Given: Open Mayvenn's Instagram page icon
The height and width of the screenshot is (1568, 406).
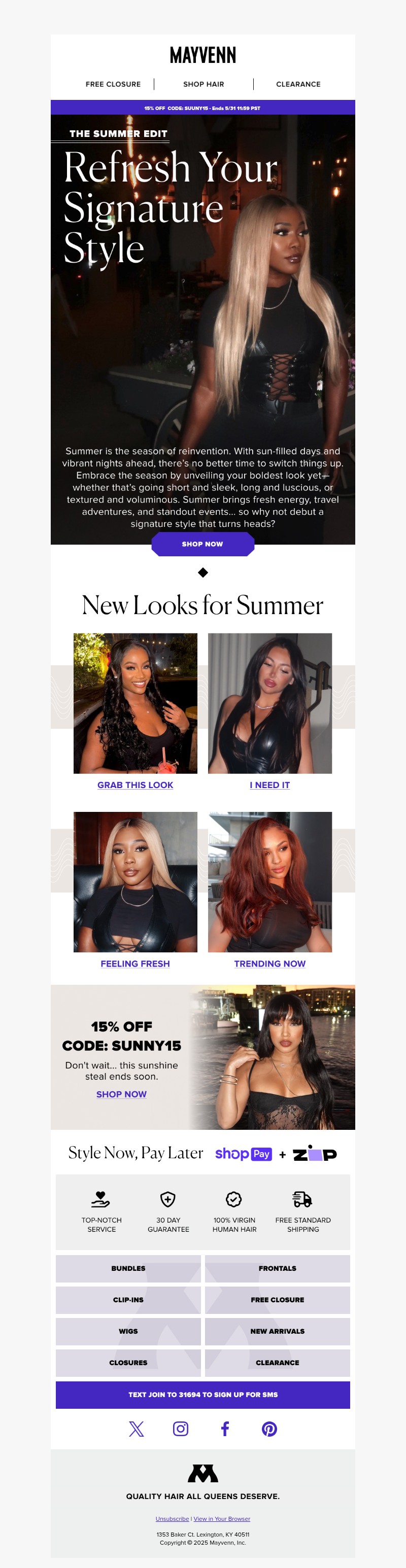Looking at the screenshot, I should (x=181, y=1429).
